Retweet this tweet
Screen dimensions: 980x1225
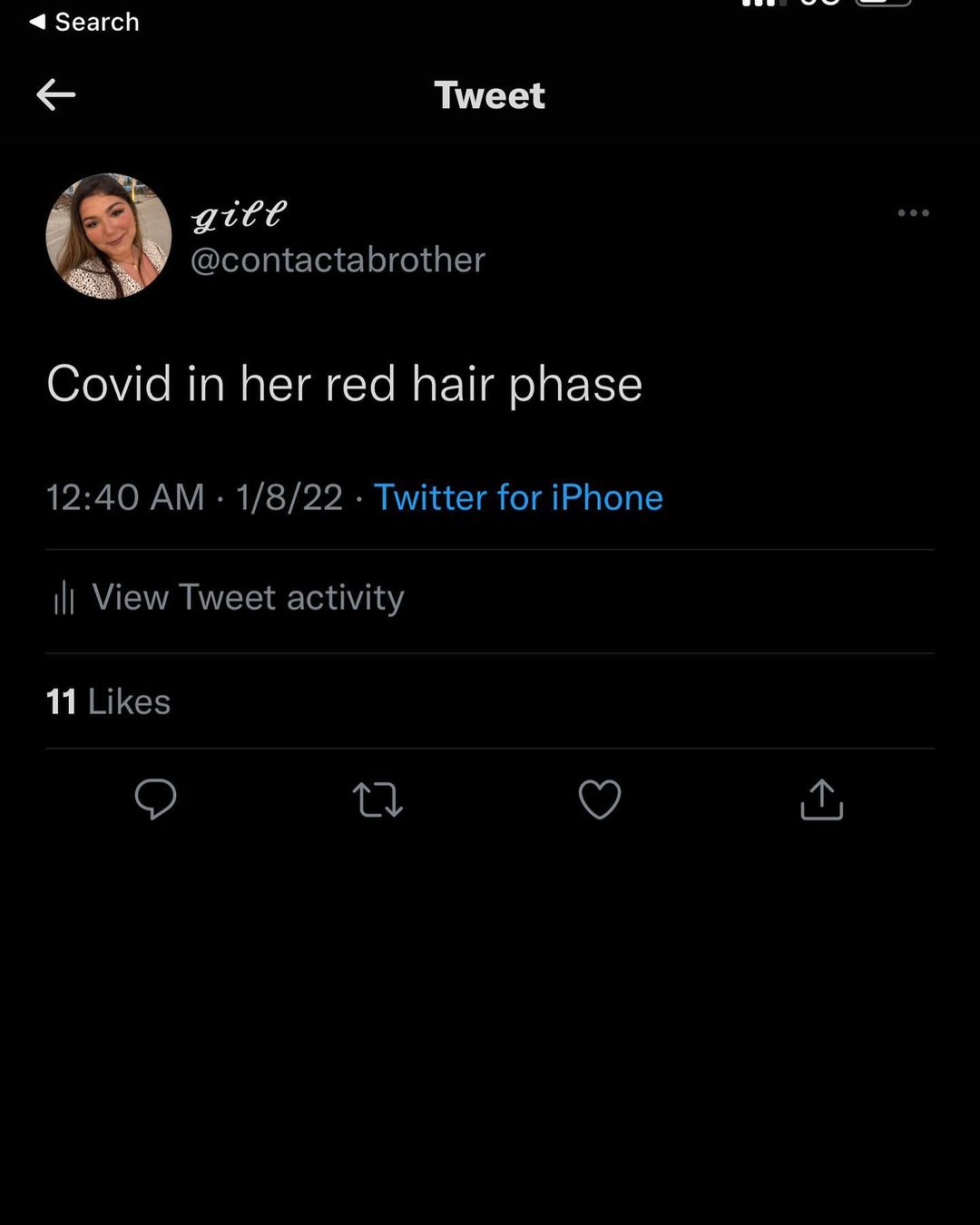coord(377,799)
